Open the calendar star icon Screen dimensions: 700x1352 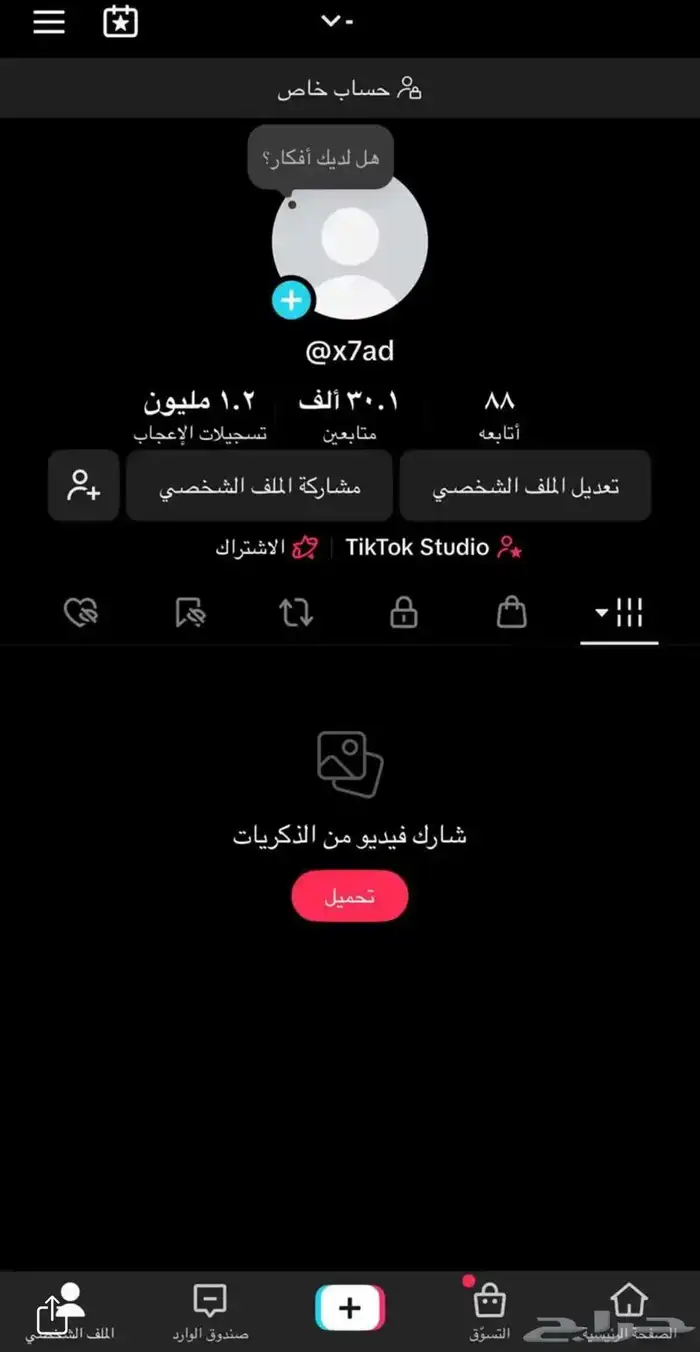pos(121,22)
